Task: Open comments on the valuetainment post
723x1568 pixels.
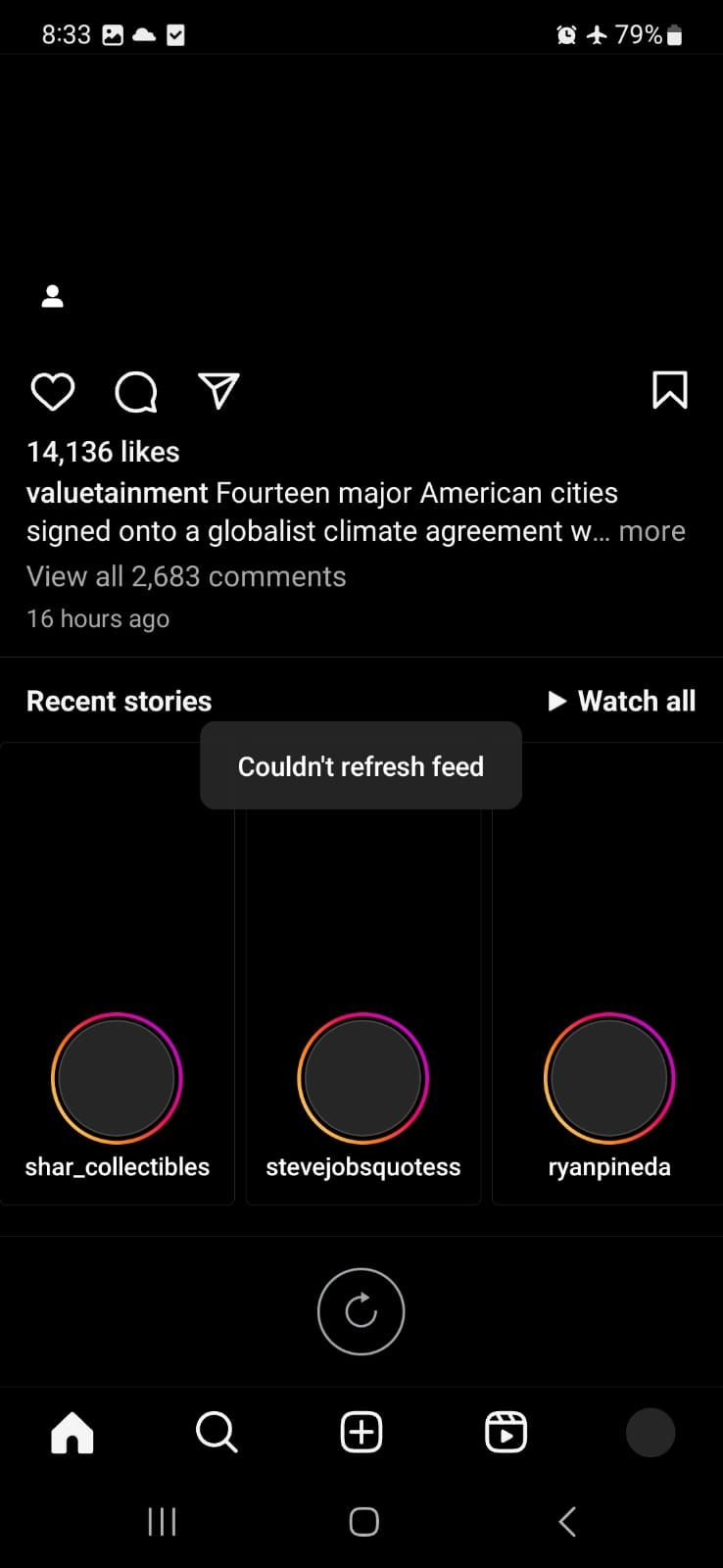Action: [135, 392]
